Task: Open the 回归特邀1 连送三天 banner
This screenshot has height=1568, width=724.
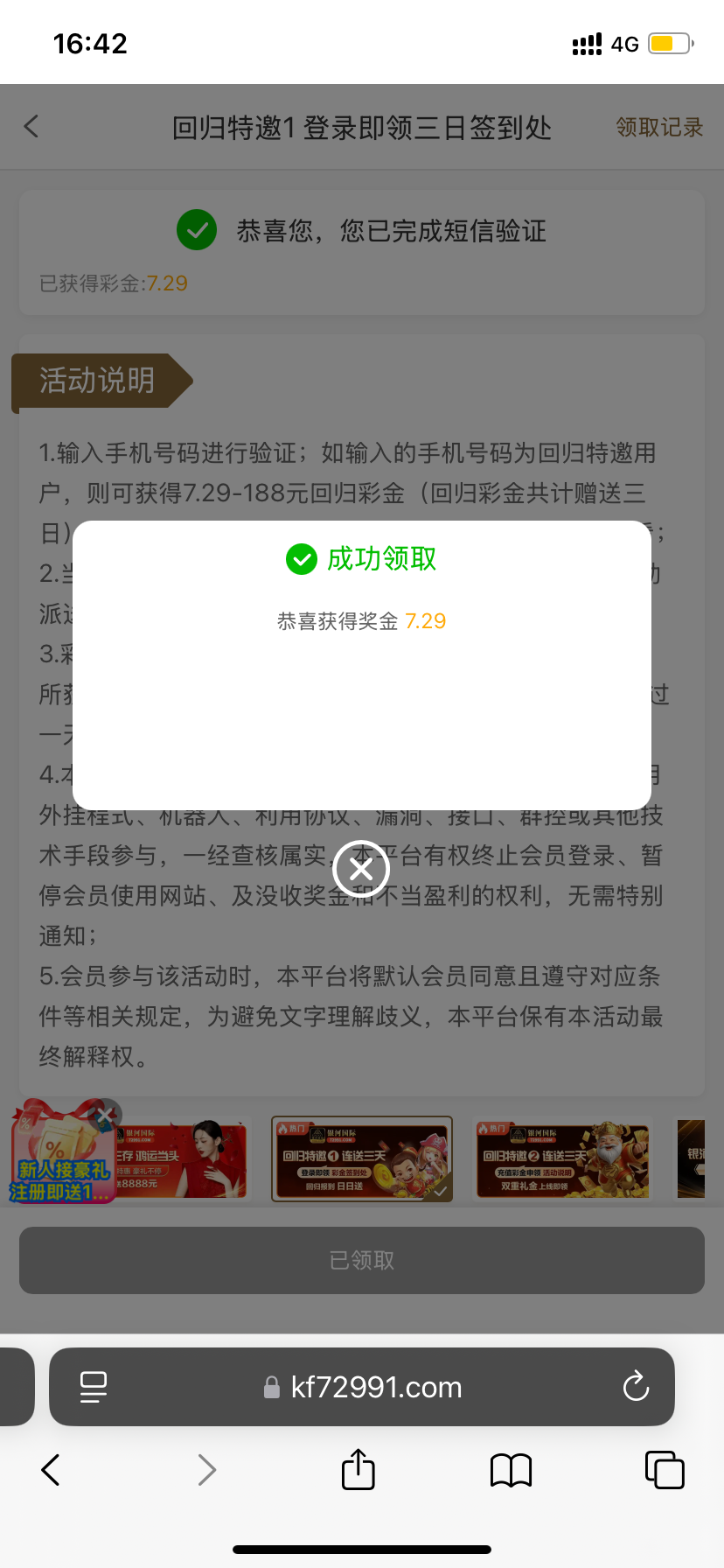Action: pos(362,1158)
